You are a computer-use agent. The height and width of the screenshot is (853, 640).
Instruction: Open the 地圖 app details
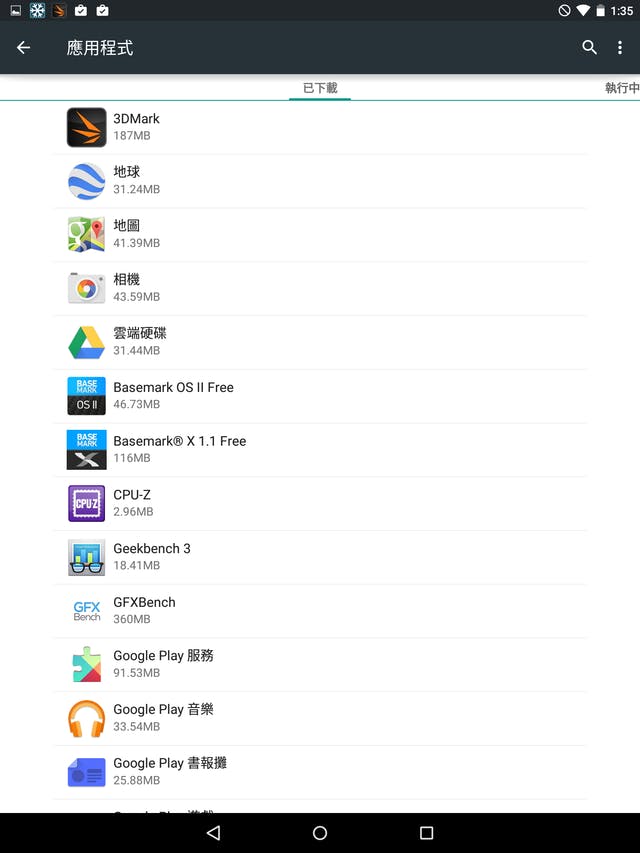pos(320,235)
